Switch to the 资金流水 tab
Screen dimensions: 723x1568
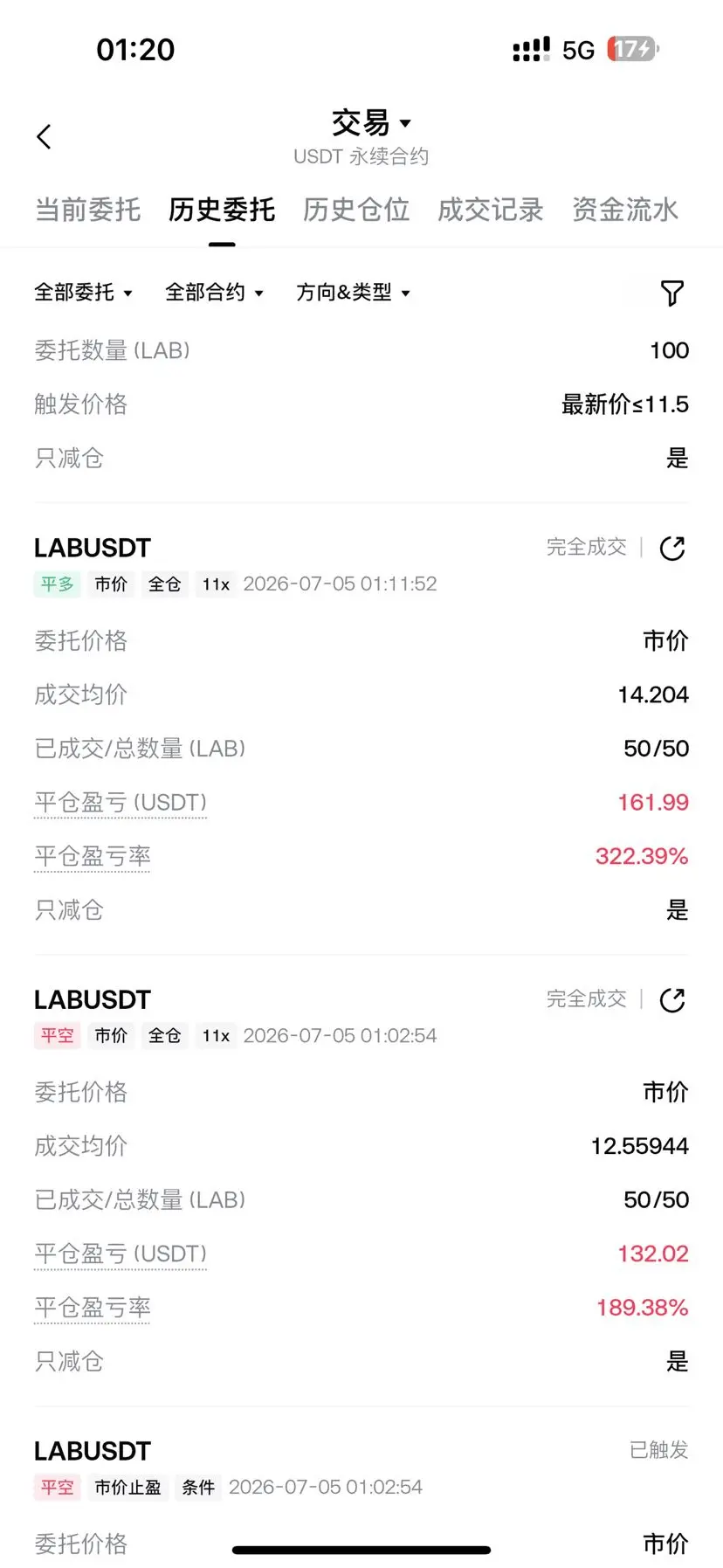[625, 210]
